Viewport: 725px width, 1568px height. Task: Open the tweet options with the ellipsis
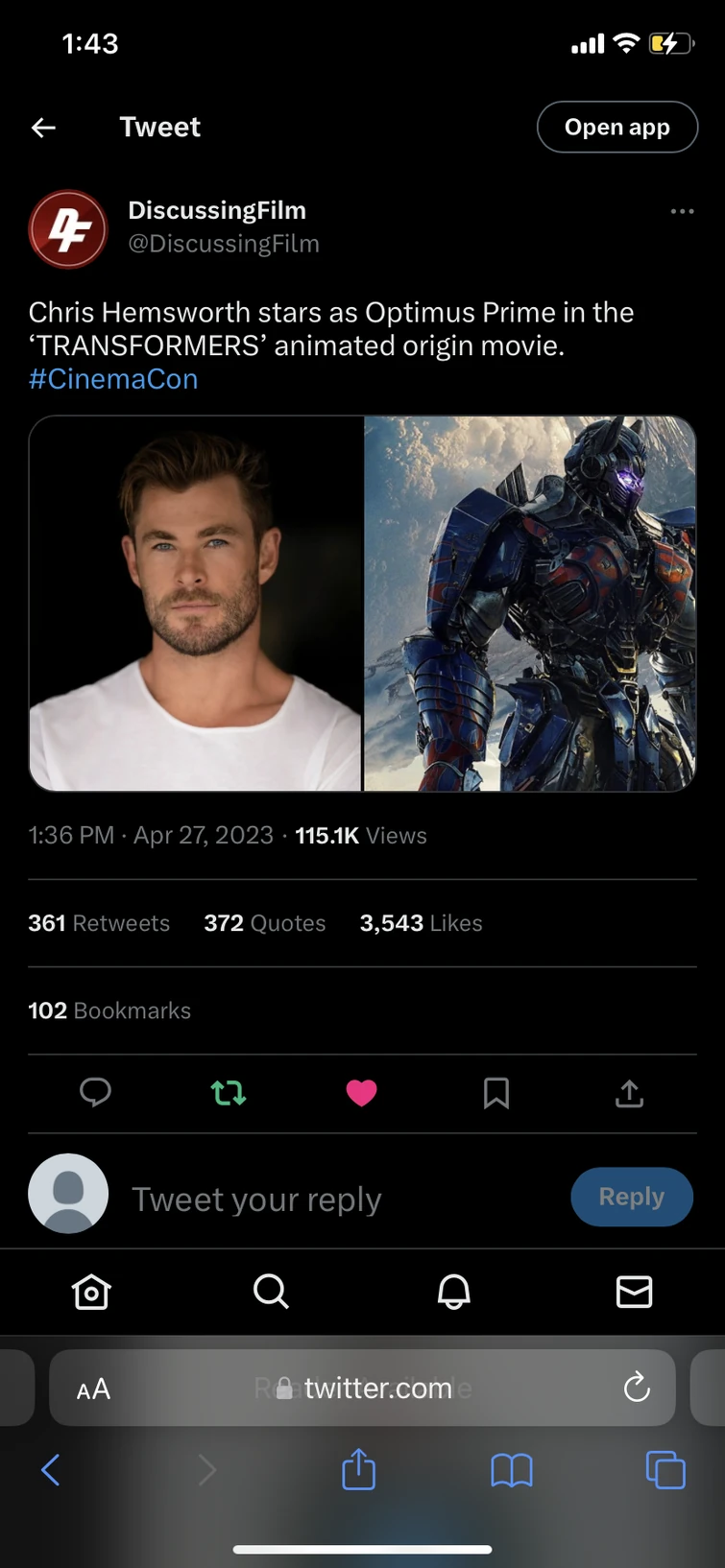click(682, 211)
